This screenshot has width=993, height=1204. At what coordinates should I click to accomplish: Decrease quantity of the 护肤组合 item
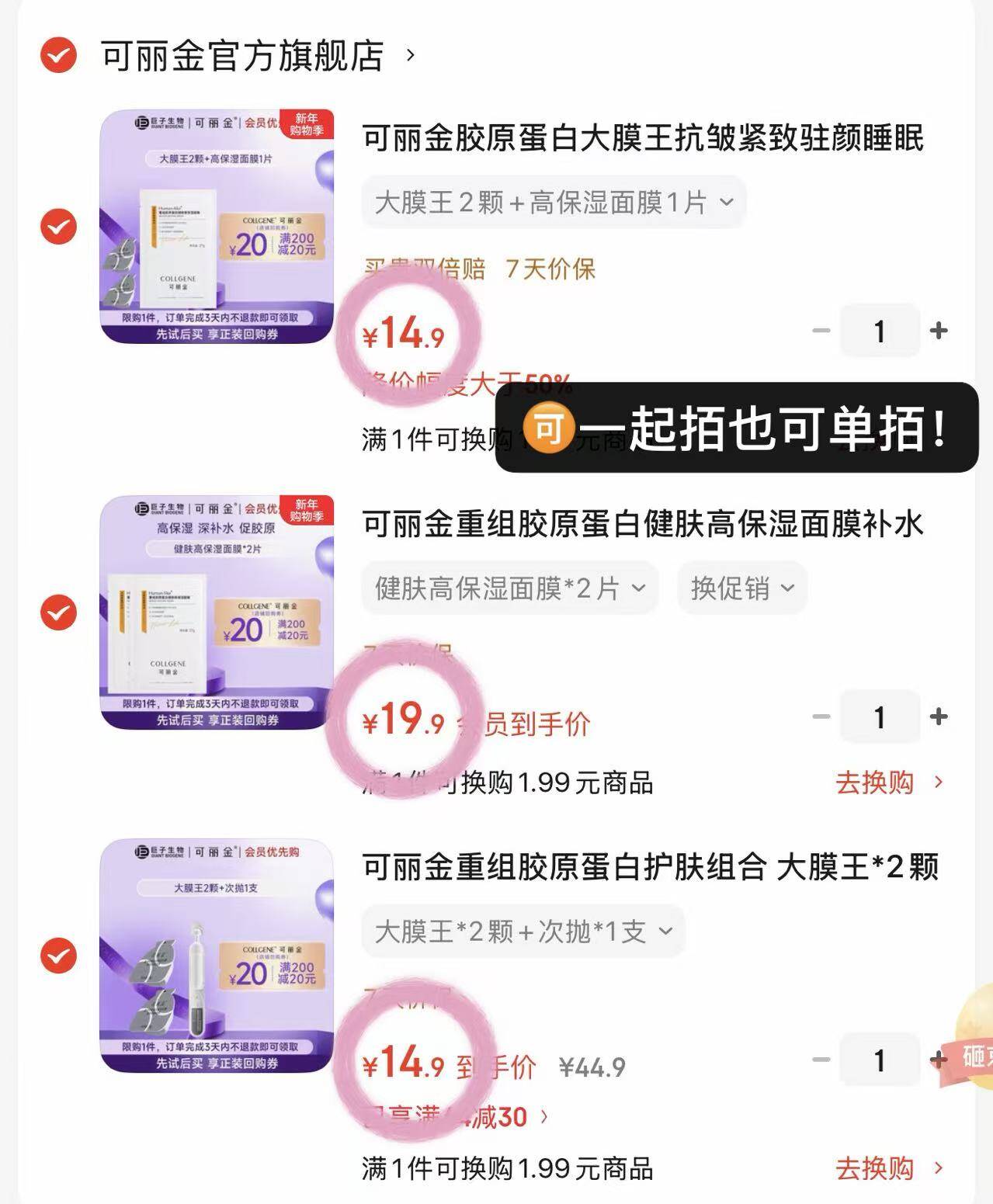point(821,1059)
